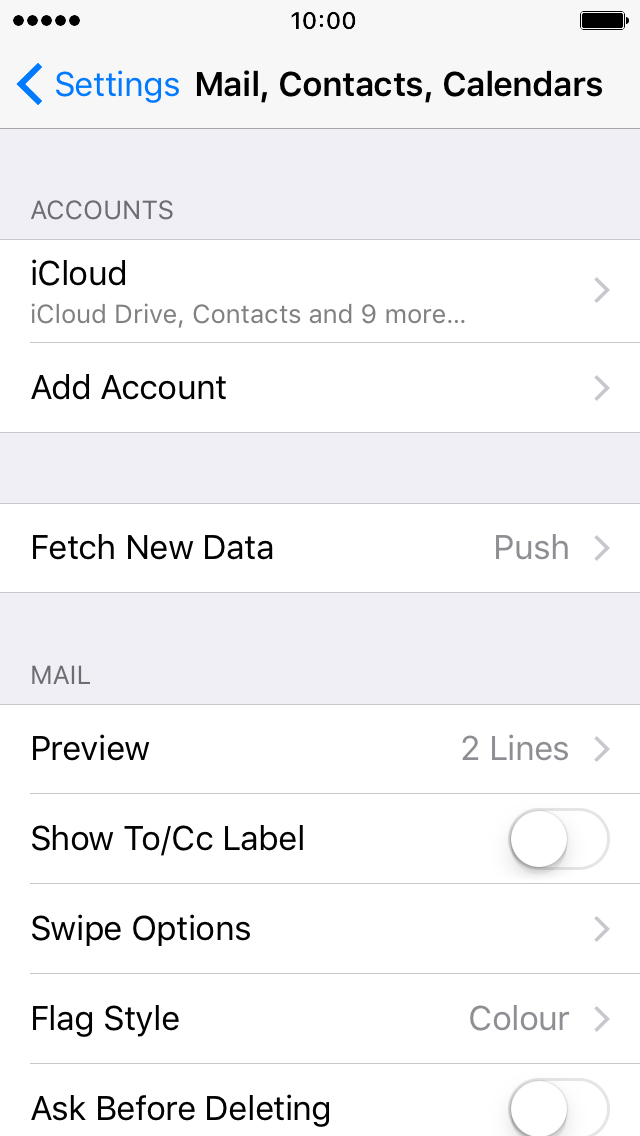This screenshot has height=1136, width=640.
Task: Open Add Account
Action: pyautogui.click(x=320, y=388)
